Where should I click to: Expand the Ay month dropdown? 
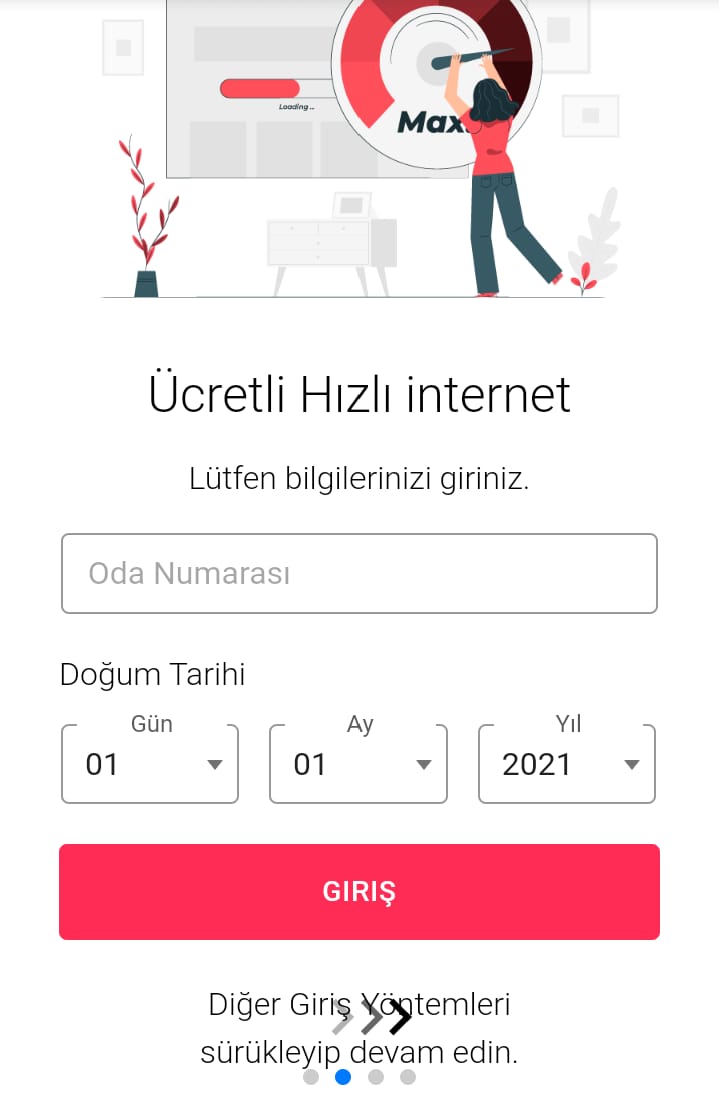(358, 764)
